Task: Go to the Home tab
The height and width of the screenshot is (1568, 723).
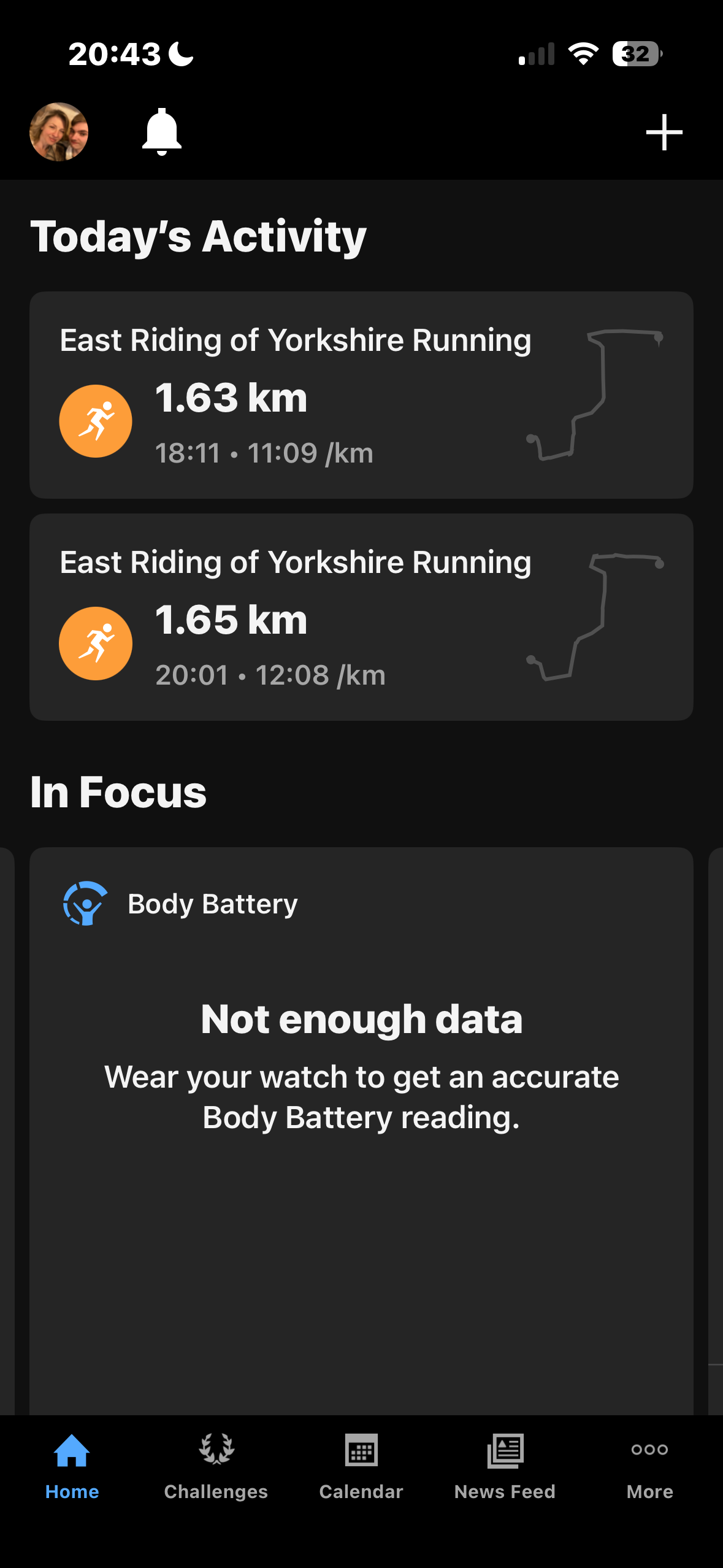Action: coord(72,1467)
